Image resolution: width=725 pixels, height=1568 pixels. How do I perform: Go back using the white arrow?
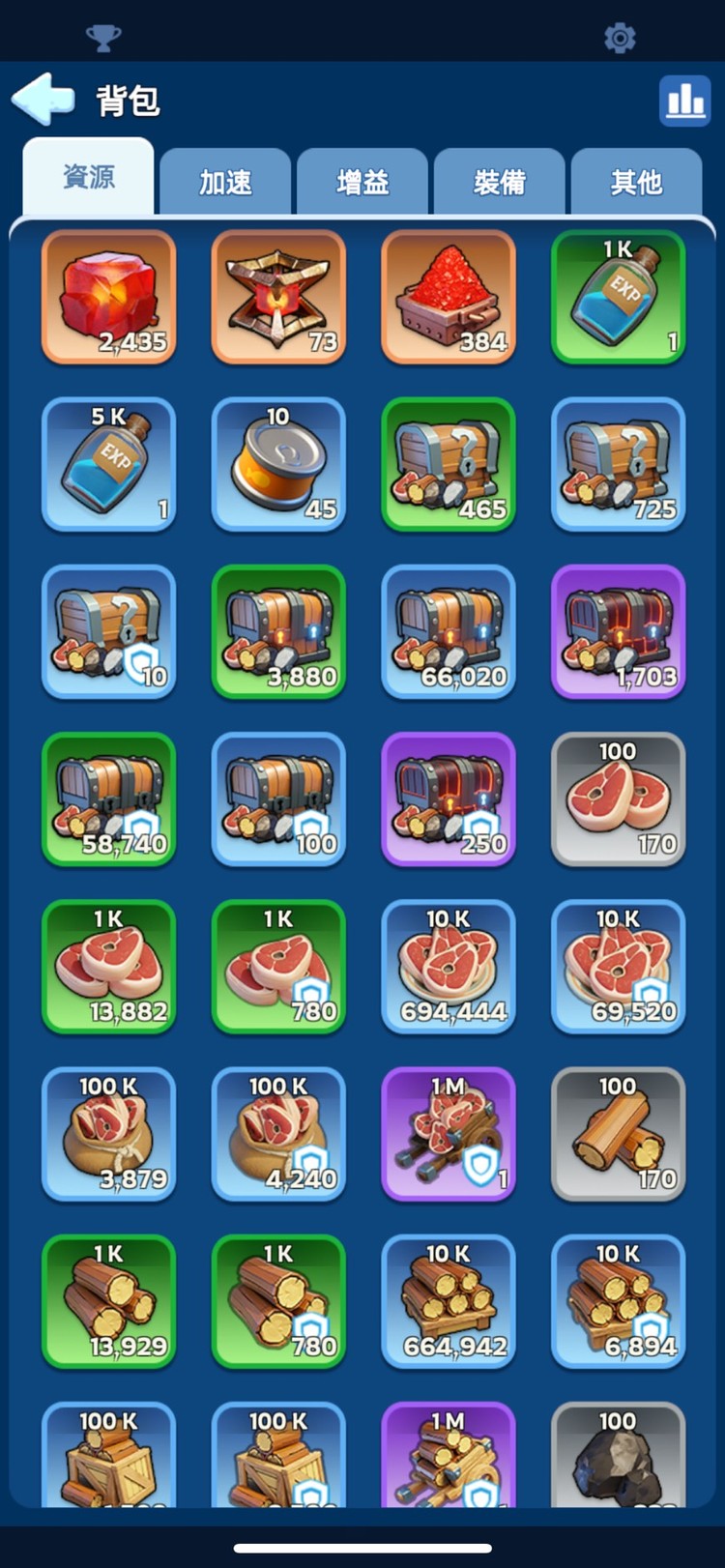tap(43, 98)
